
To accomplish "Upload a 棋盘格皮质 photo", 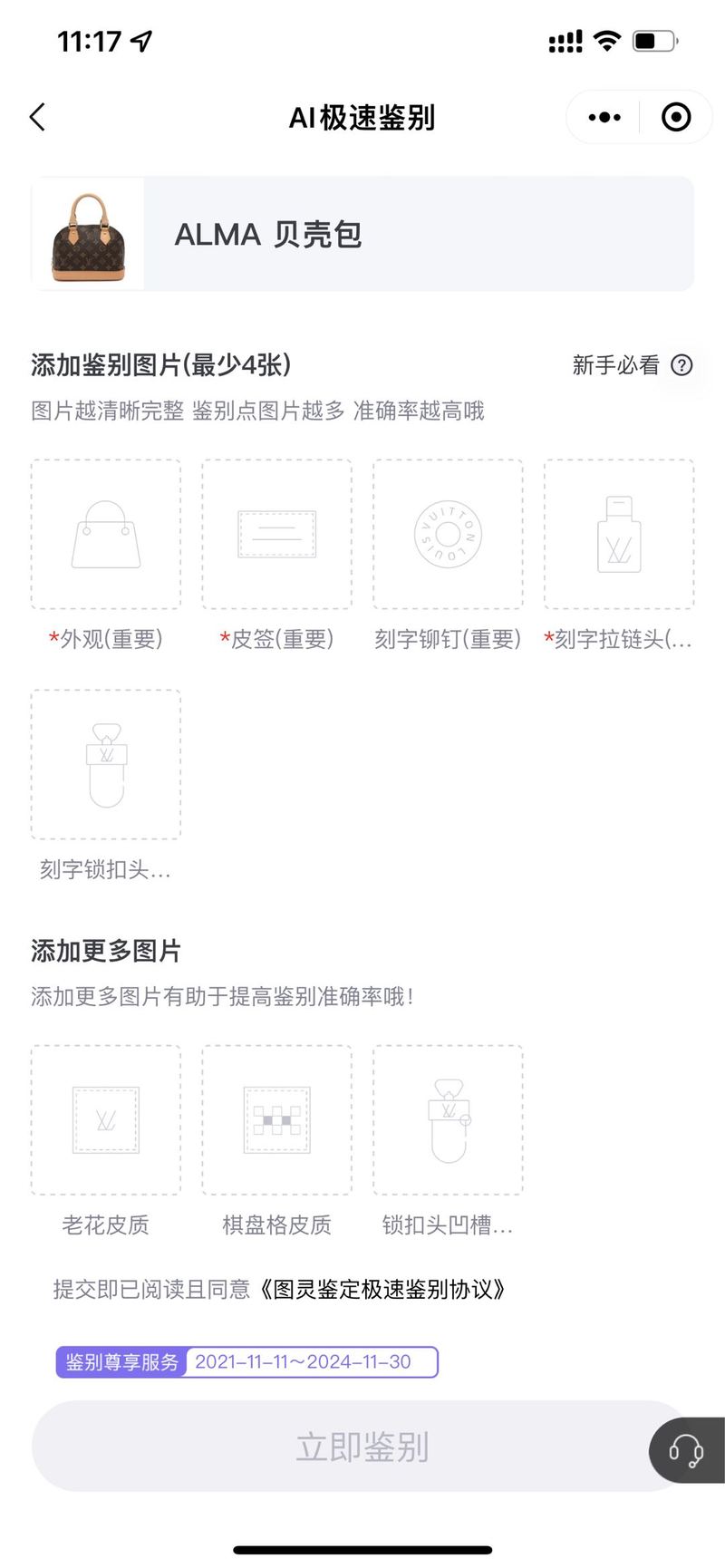I will (x=276, y=1120).
